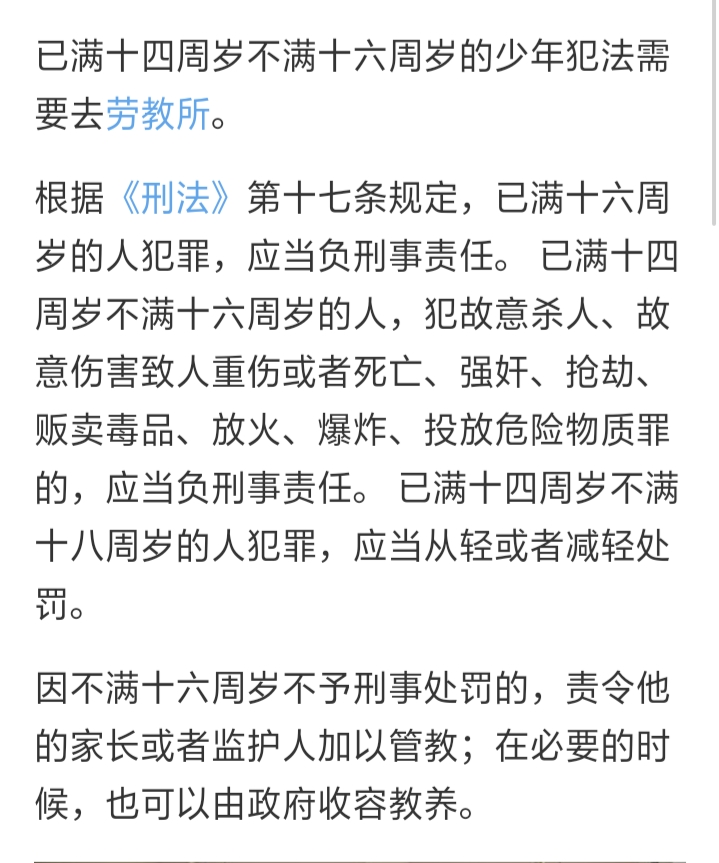
Task: Open the 《刑法》 link
Action: pyautogui.click(x=176, y=199)
